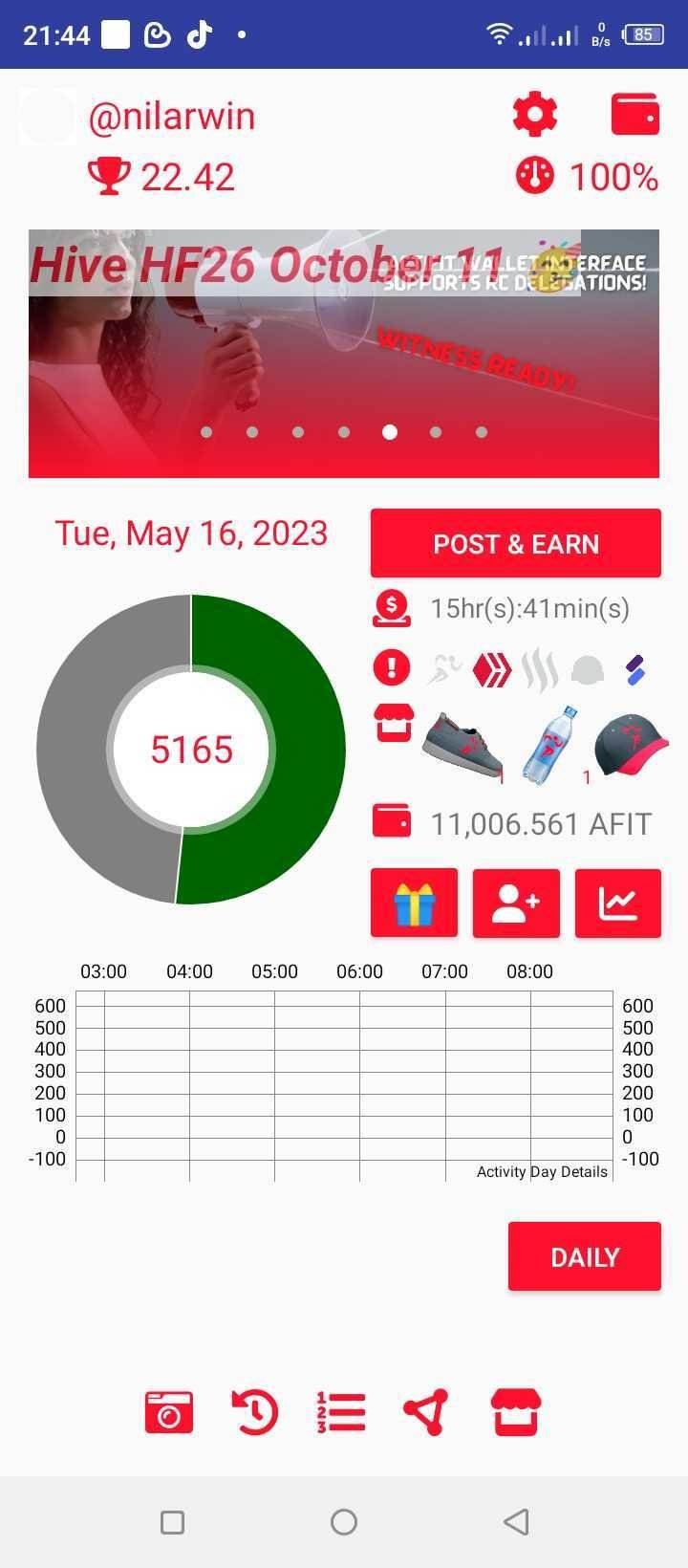Tap the POST & EARN button
Viewport: 688px width, 1568px height.
coord(516,543)
